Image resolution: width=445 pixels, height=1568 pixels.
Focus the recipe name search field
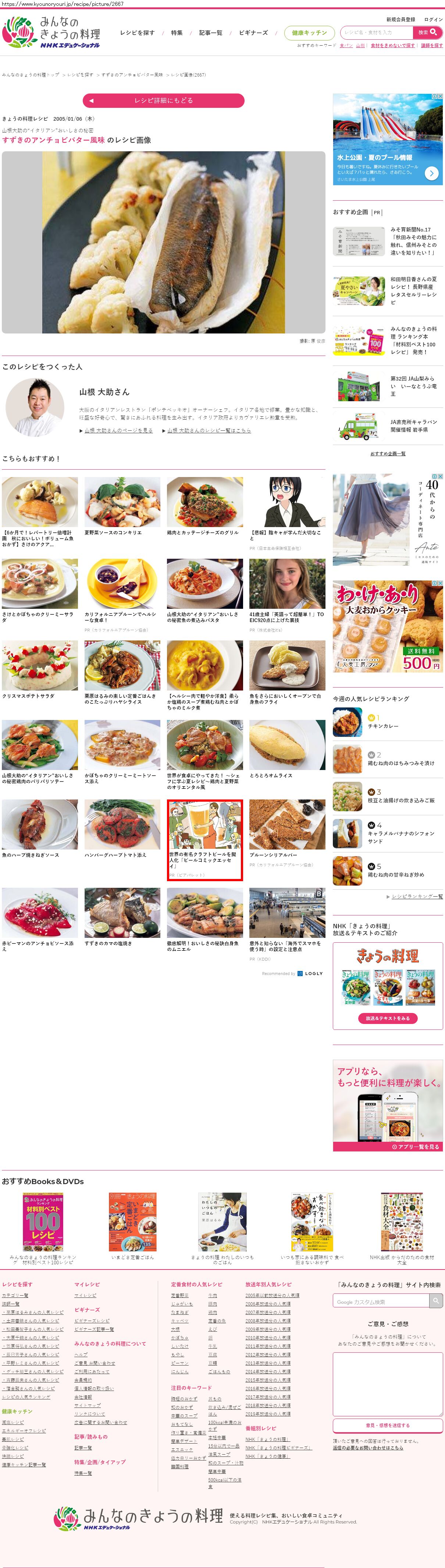coord(376,33)
